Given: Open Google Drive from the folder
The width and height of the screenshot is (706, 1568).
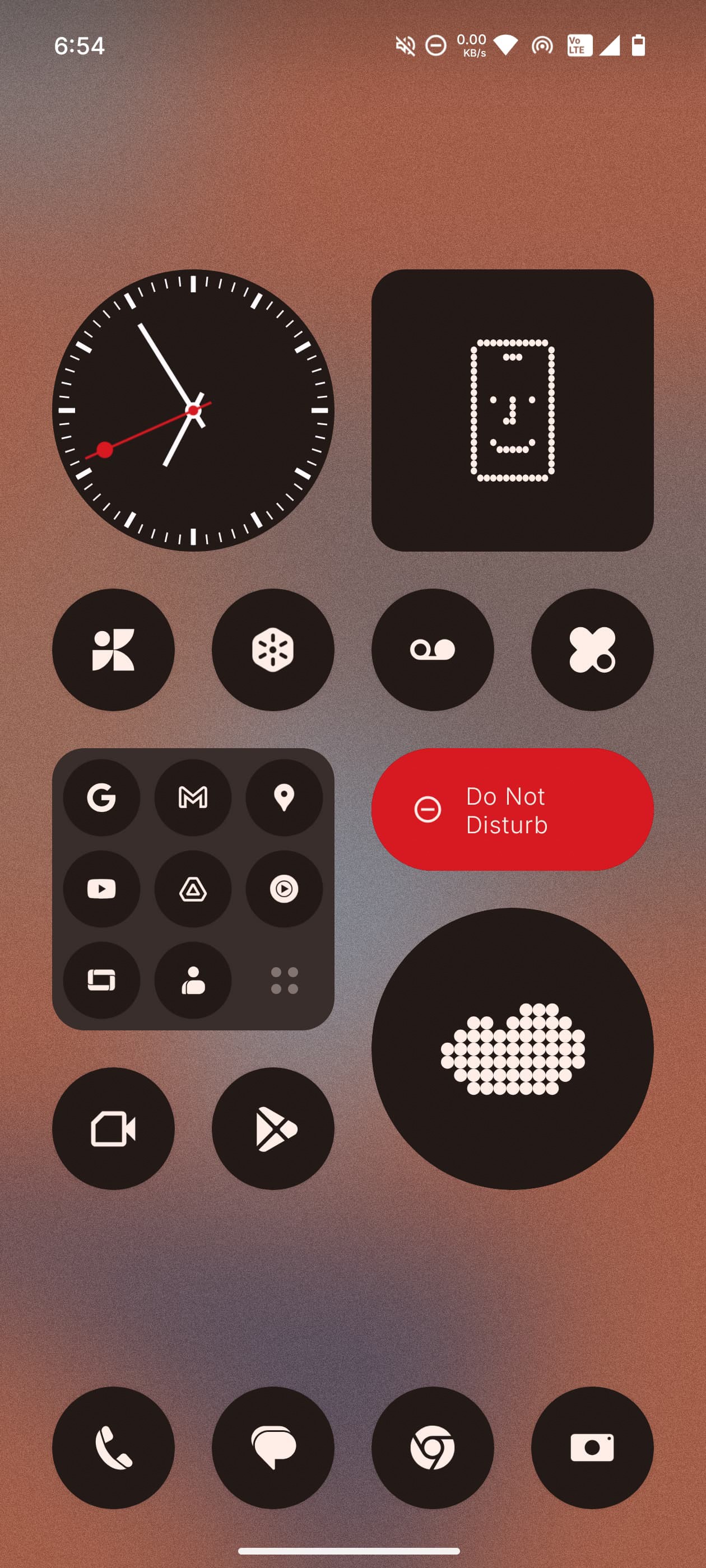Looking at the screenshot, I should tap(193, 889).
